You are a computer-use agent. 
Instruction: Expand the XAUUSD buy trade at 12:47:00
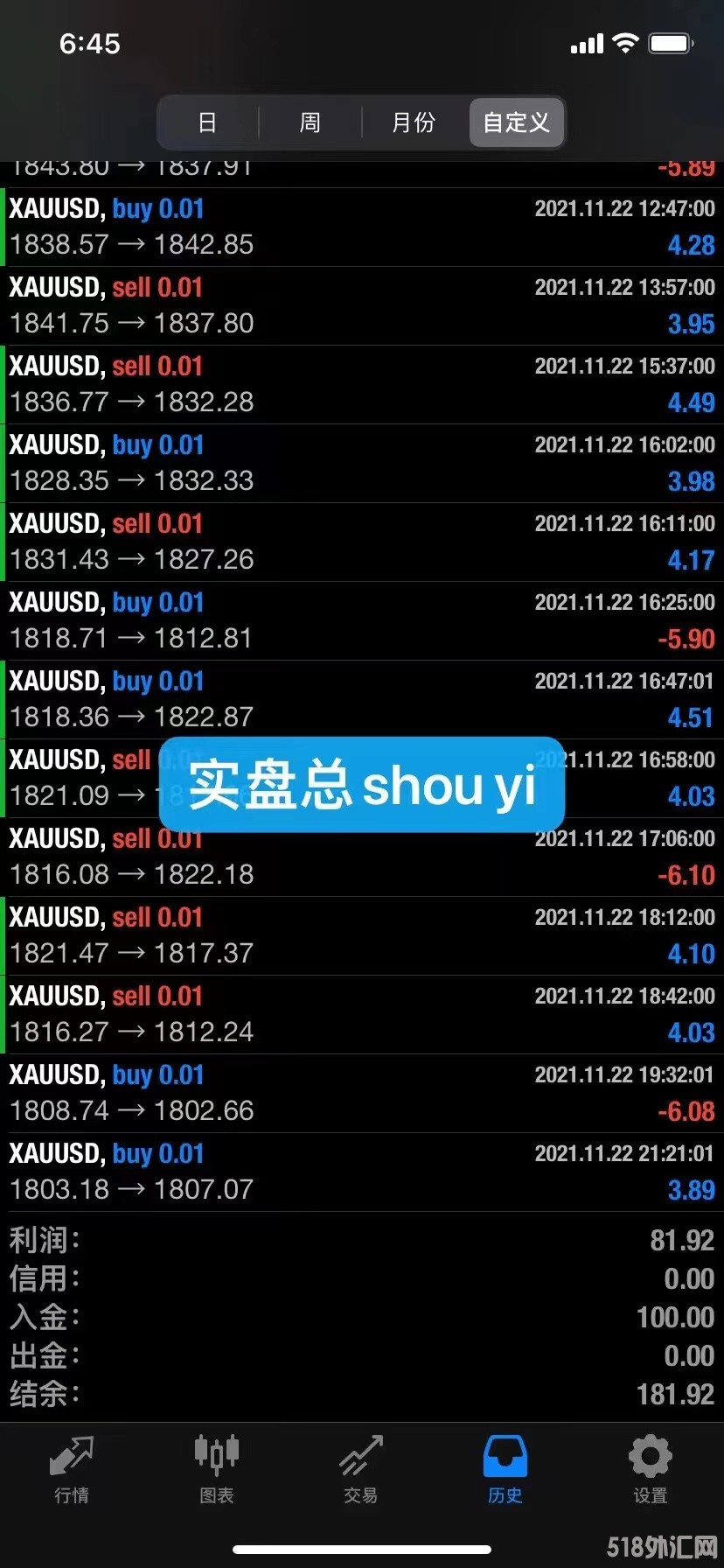coord(362,227)
